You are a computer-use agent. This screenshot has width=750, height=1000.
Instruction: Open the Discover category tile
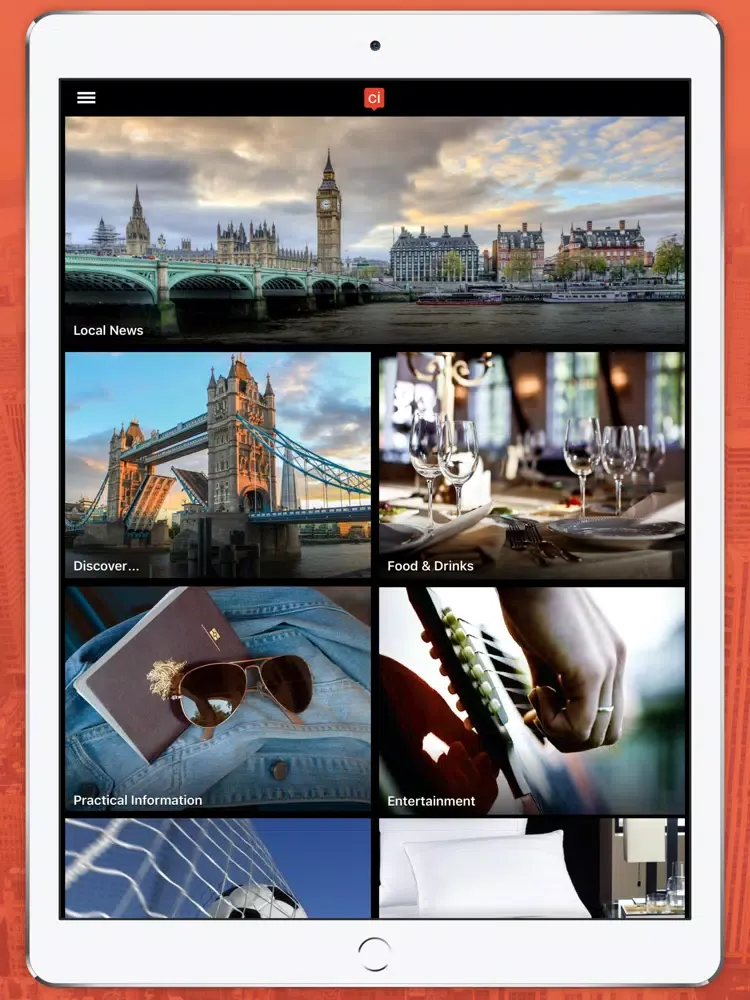pos(217,465)
